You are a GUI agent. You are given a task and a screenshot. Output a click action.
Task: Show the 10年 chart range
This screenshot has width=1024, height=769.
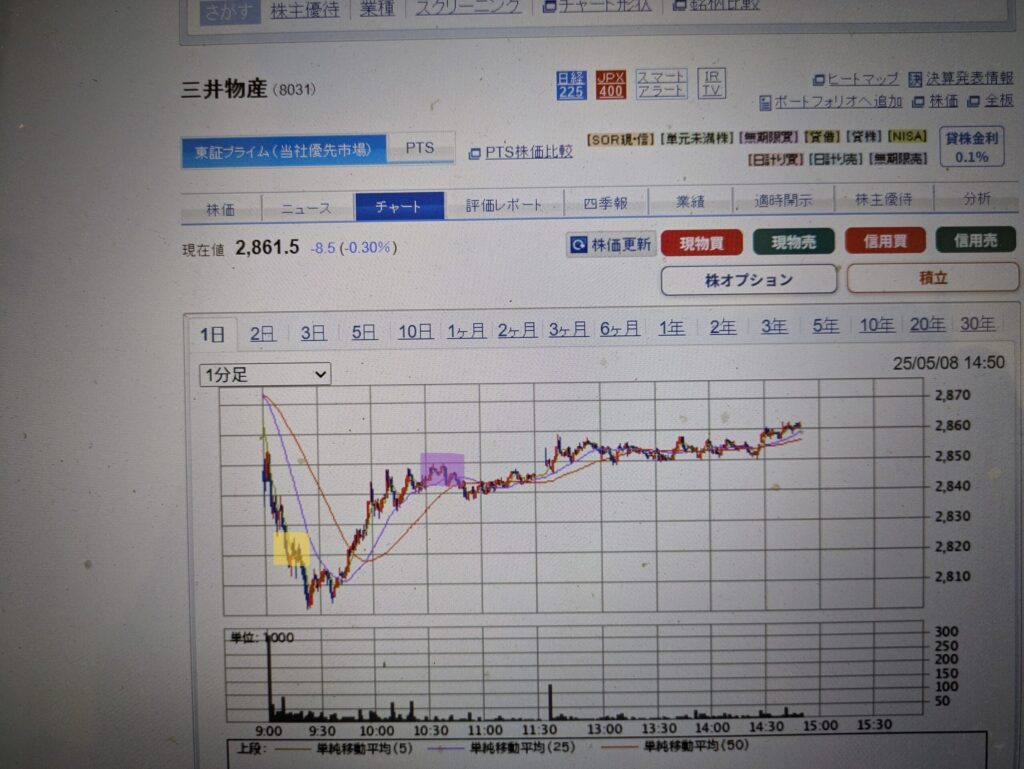[876, 325]
